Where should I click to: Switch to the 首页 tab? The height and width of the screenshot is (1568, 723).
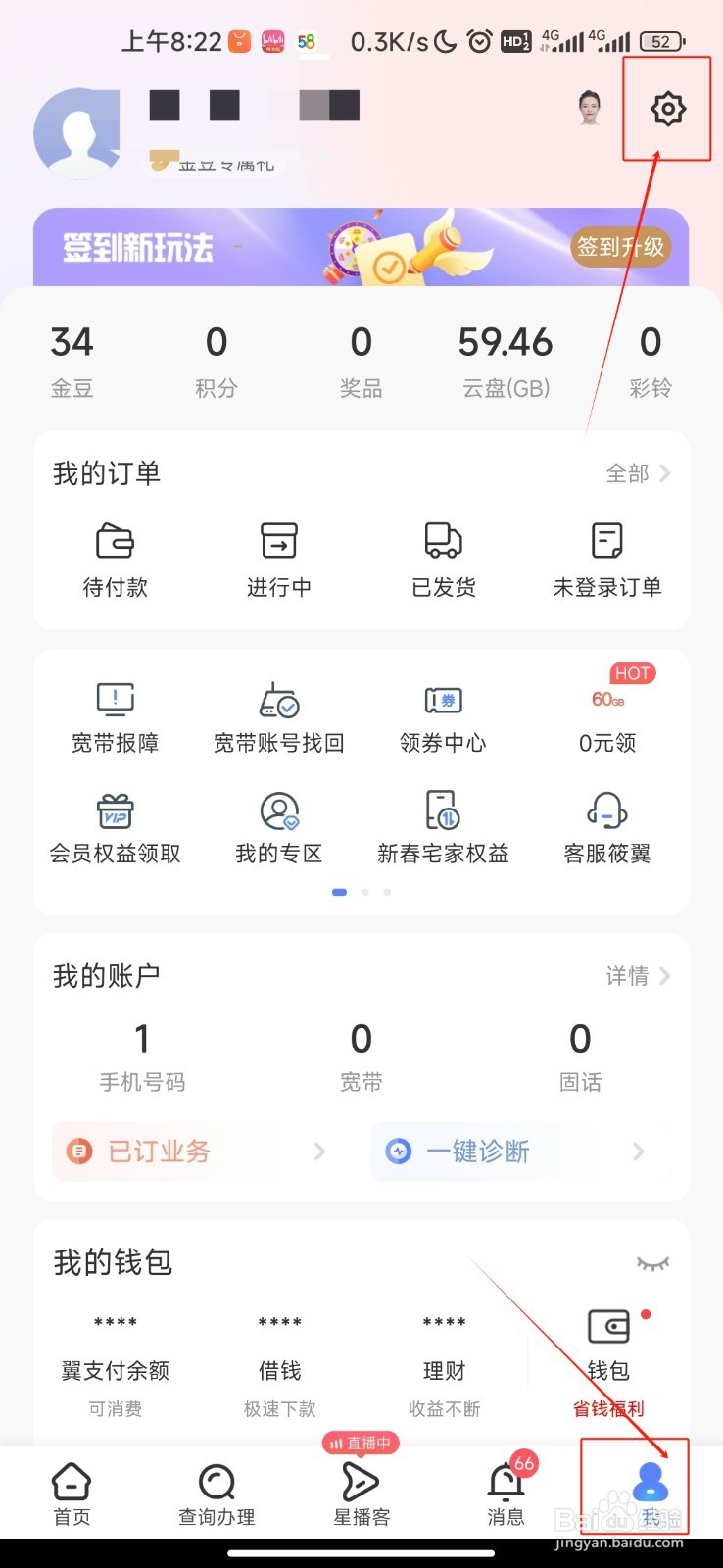click(x=71, y=1492)
